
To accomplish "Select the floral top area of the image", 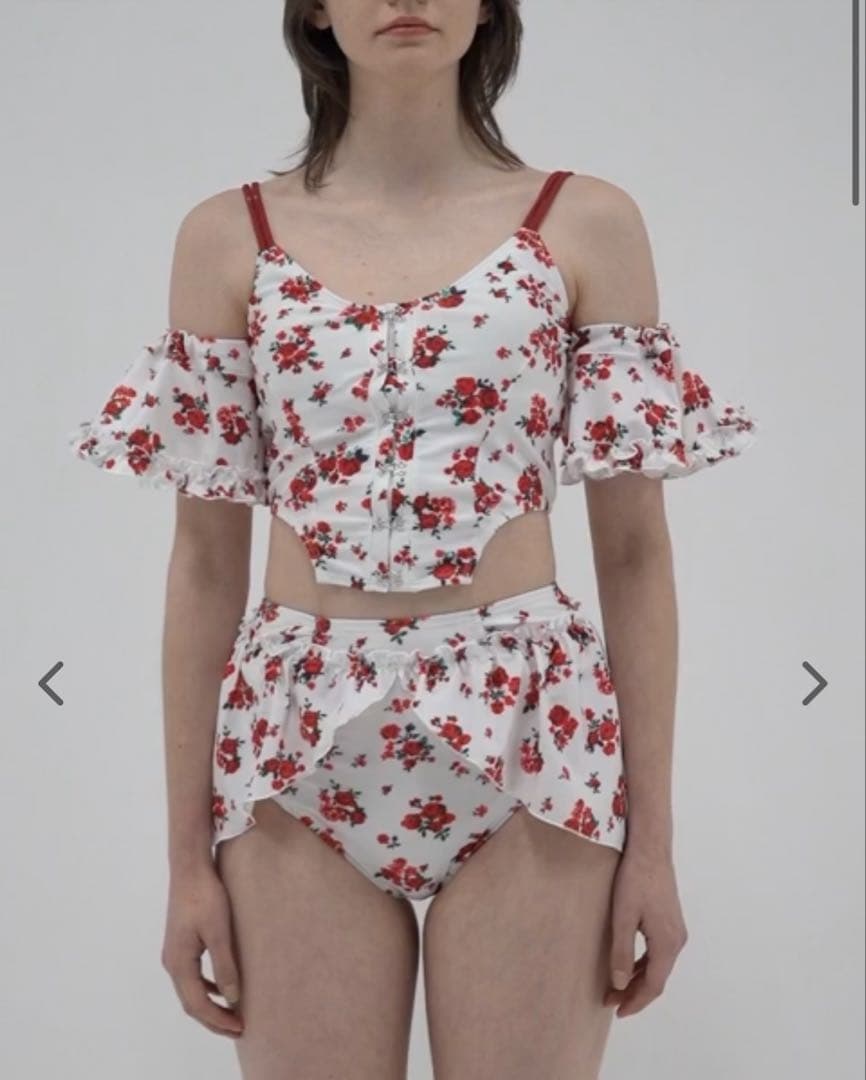I will point(400,400).
